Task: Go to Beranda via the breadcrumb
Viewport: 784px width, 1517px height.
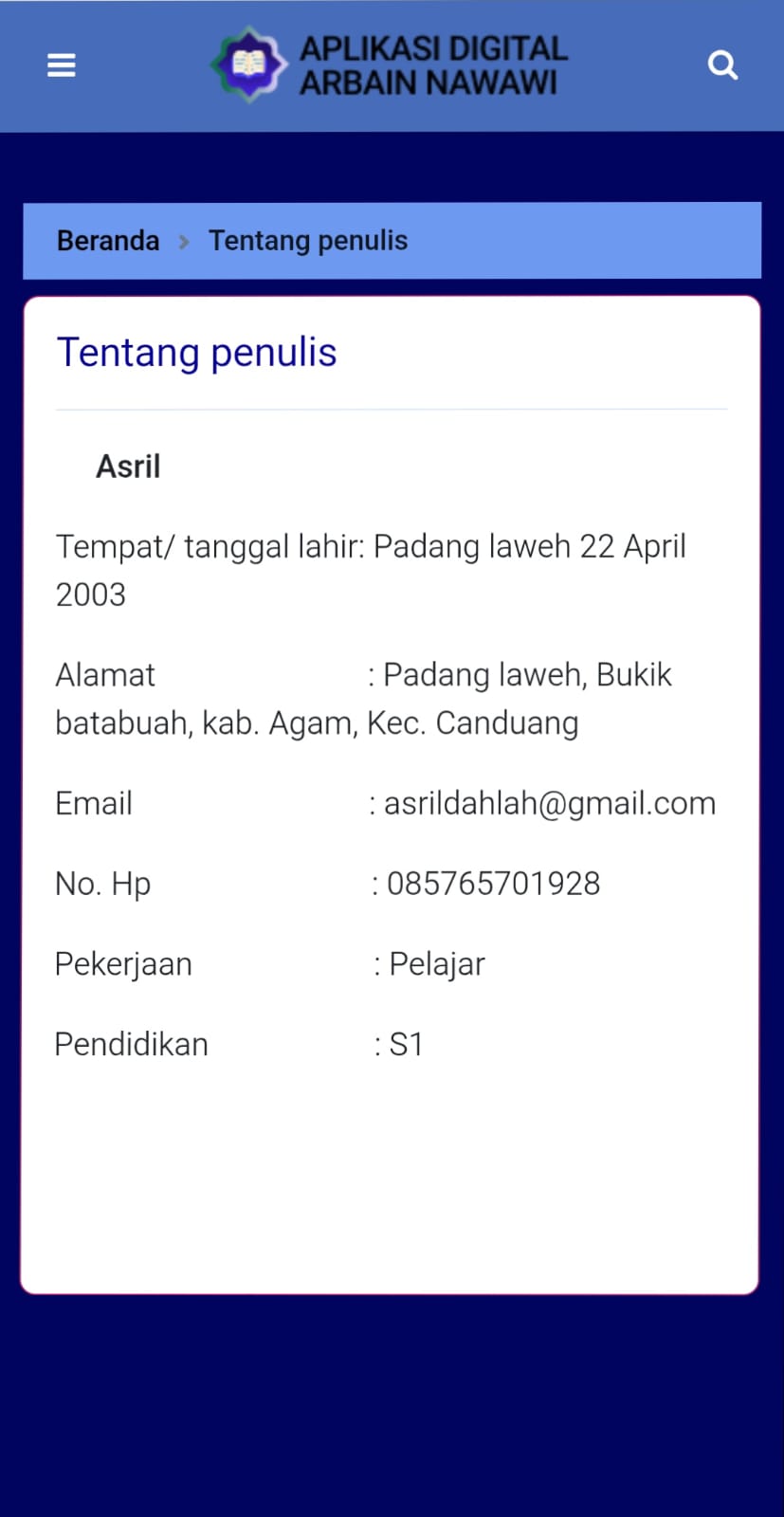Action: tap(108, 241)
